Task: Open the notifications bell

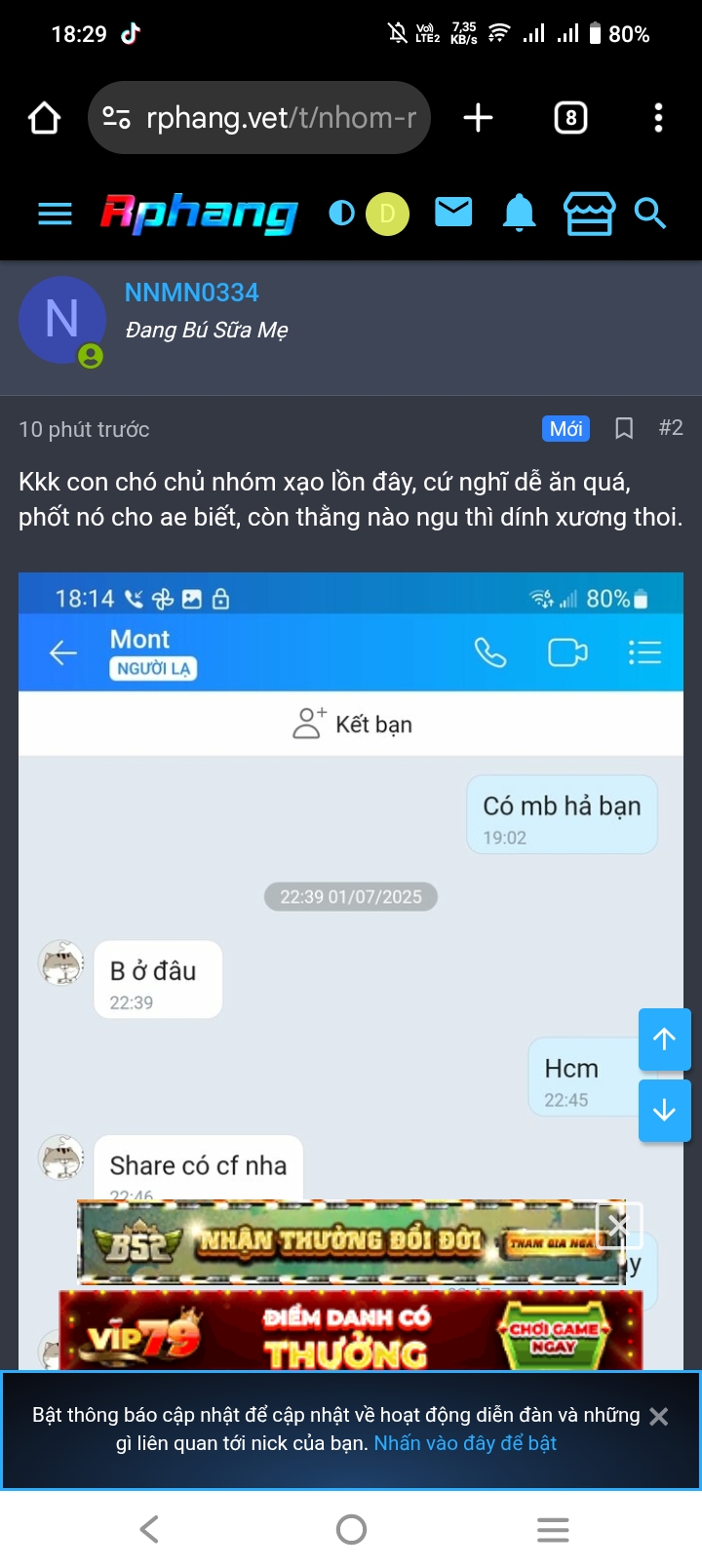Action: 519,213
